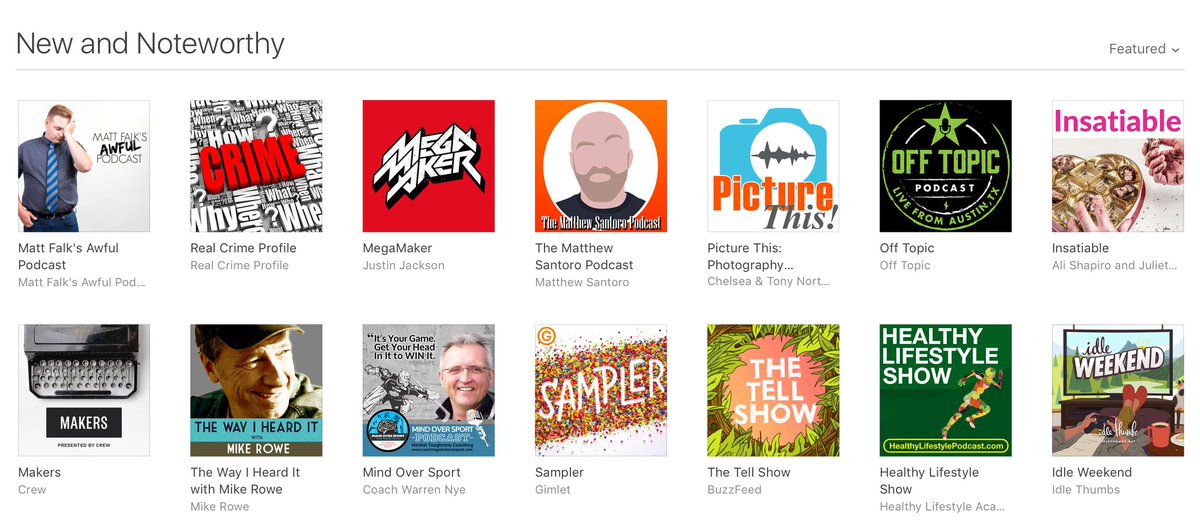Open the Off Topic podcast
The image size is (1200, 529).
point(945,166)
